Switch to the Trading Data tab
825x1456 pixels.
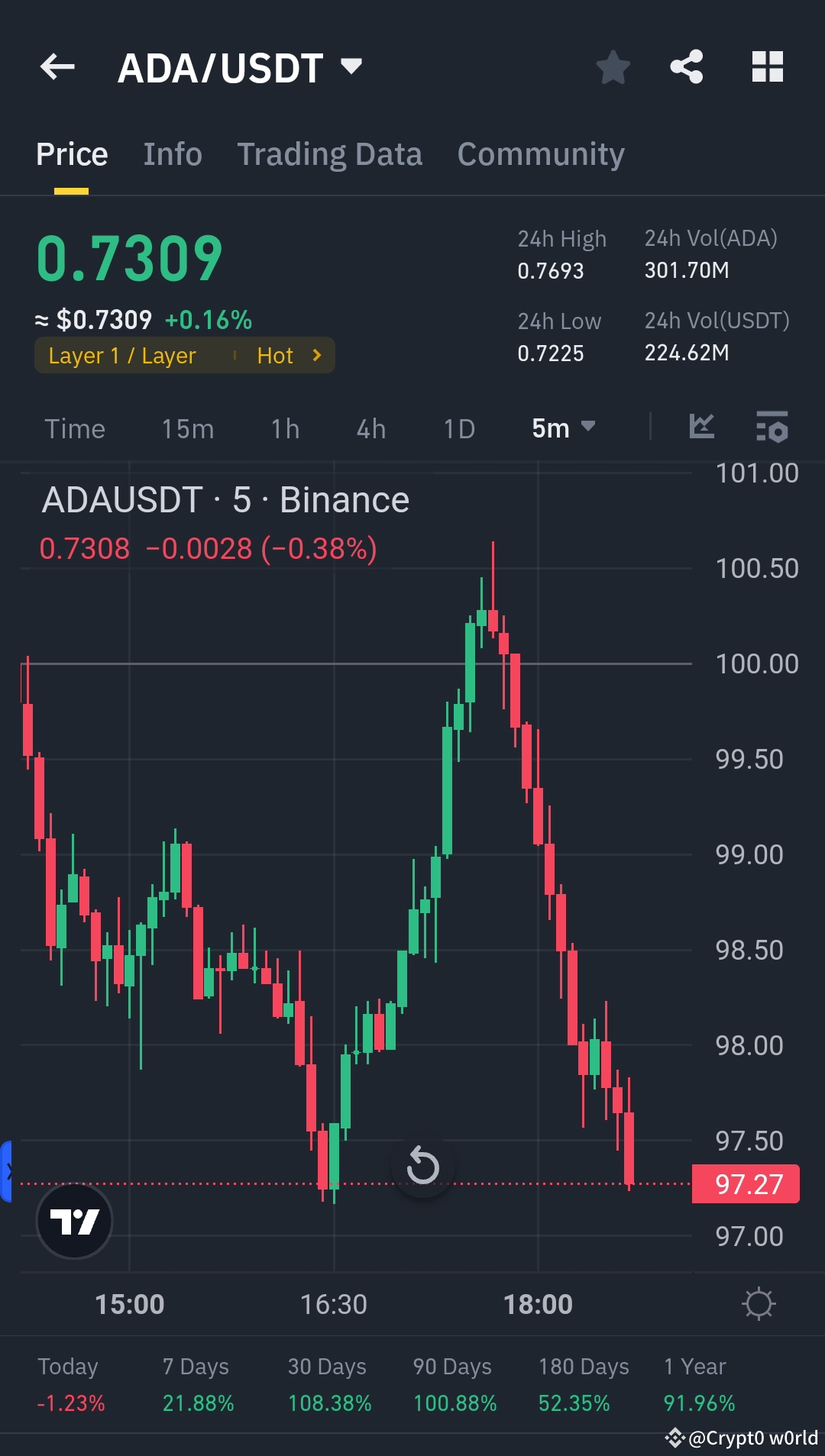point(329,153)
